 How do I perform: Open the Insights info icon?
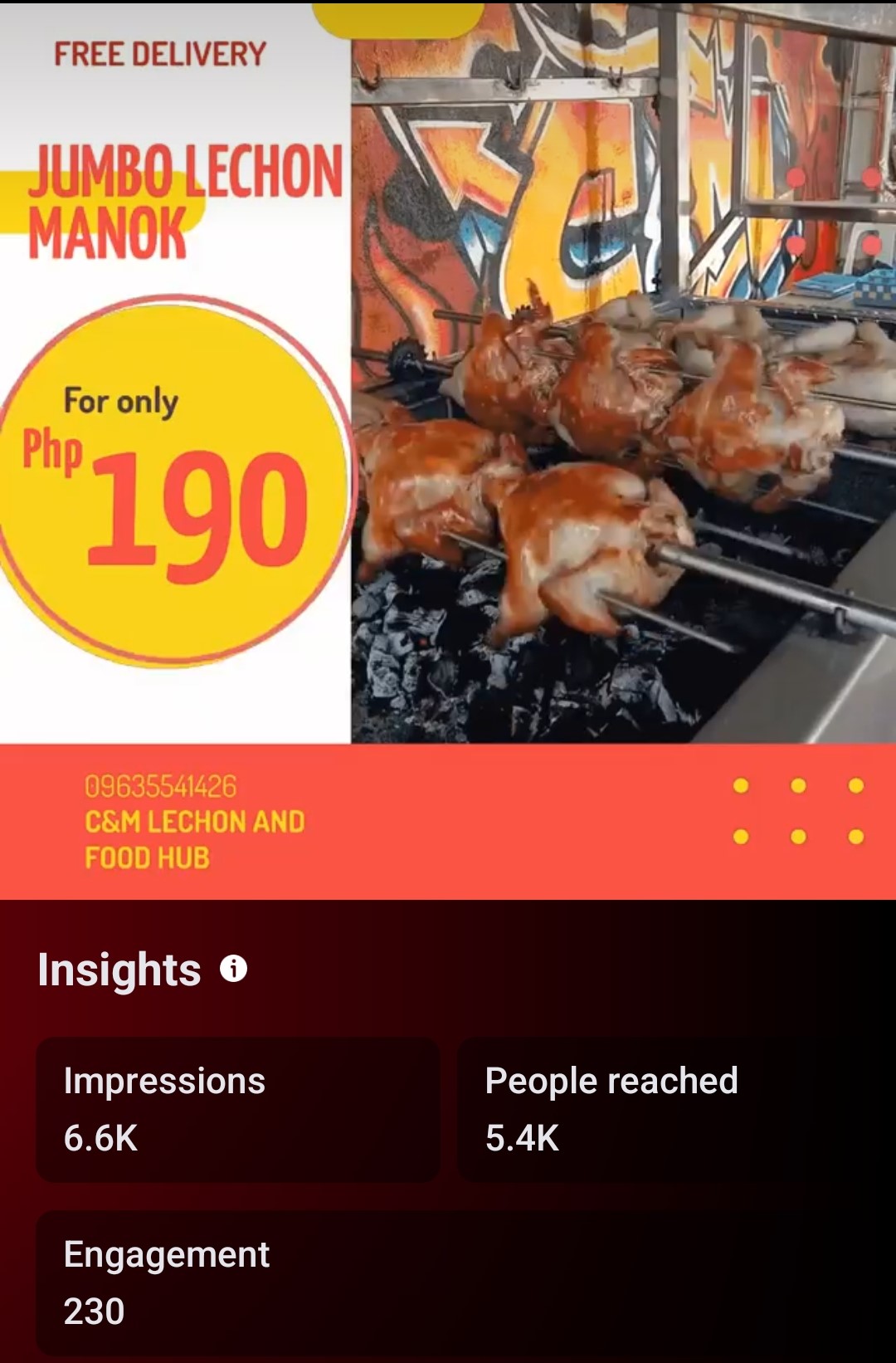click(x=234, y=968)
